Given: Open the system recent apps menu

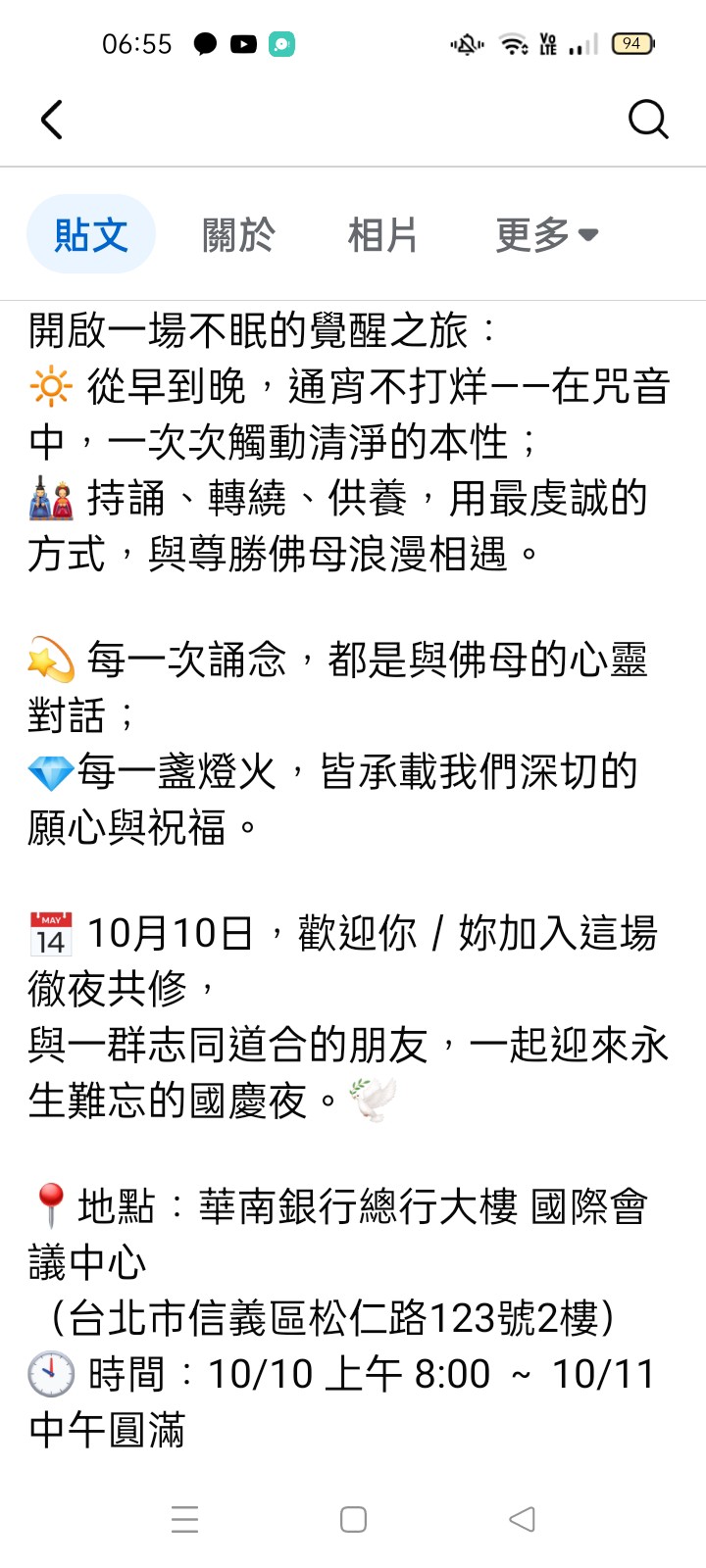Looking at the screenshot, I should click(184, 1519).
